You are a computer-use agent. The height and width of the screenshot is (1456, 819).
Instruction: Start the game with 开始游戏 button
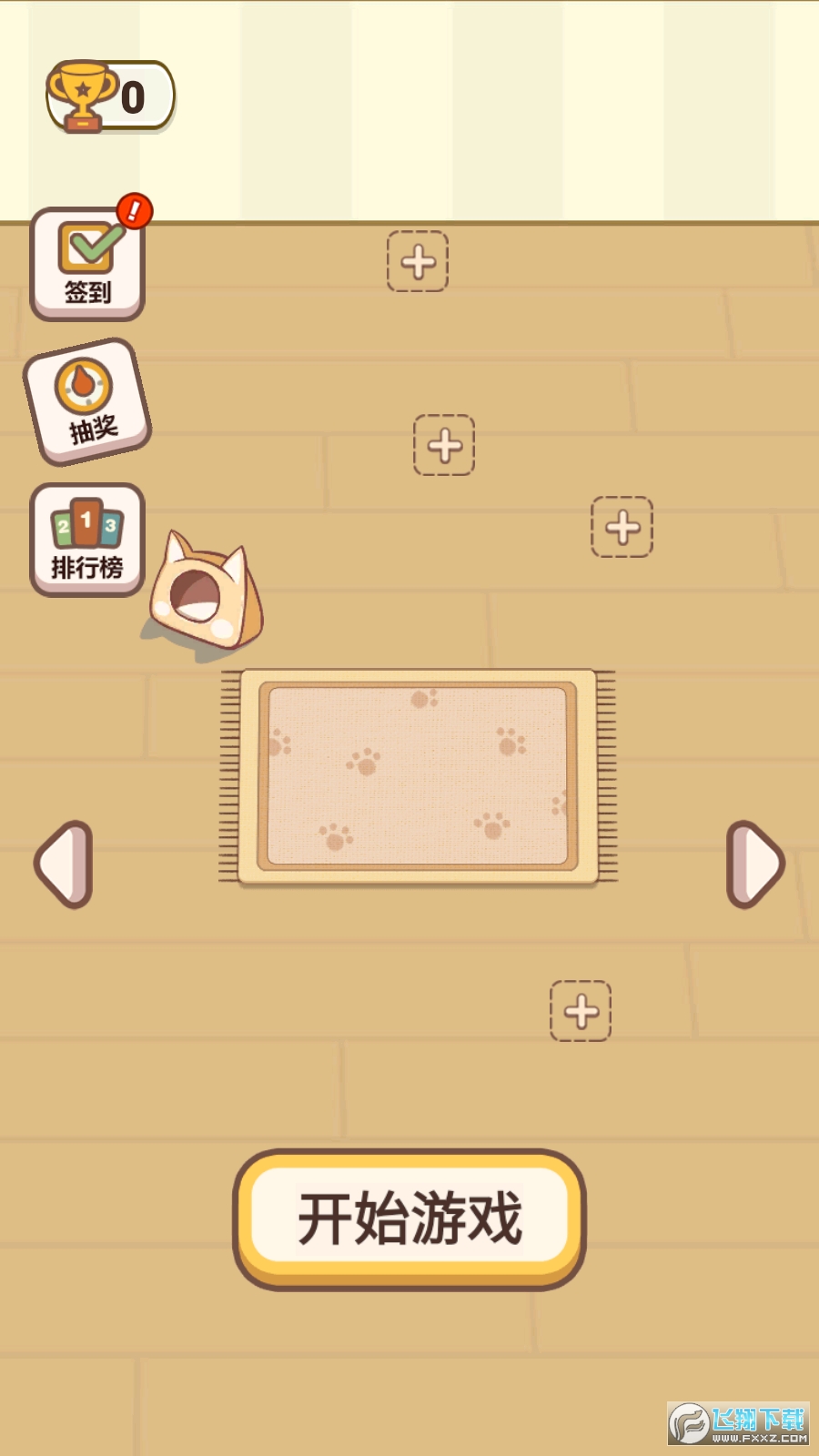click(409, 1218)
